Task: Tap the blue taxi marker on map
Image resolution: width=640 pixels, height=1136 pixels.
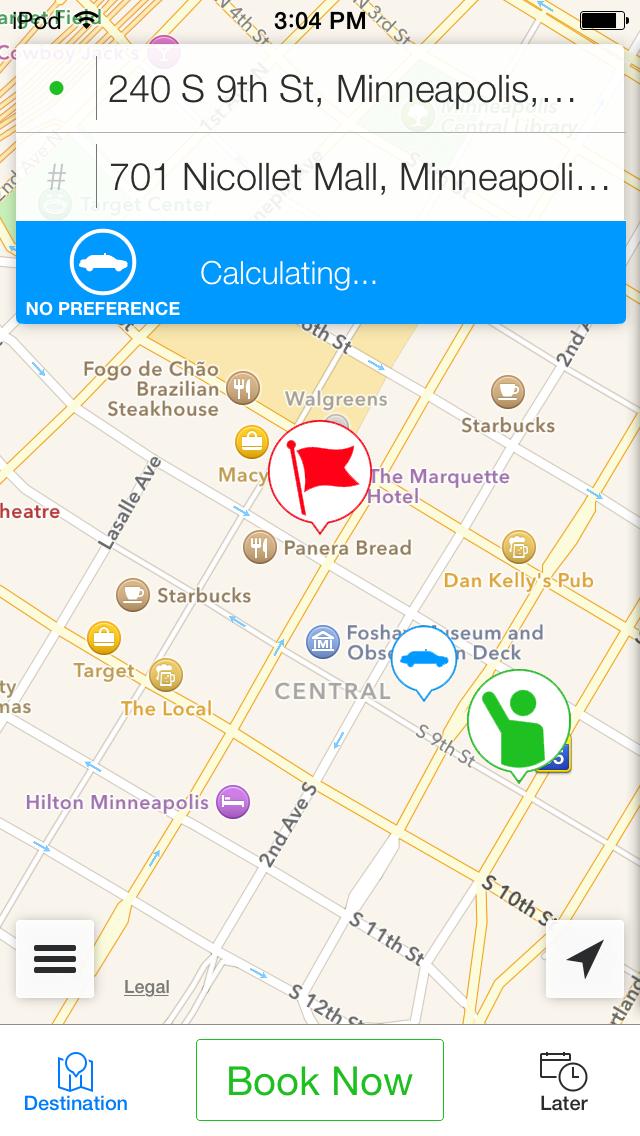Action: click(424, 660)
